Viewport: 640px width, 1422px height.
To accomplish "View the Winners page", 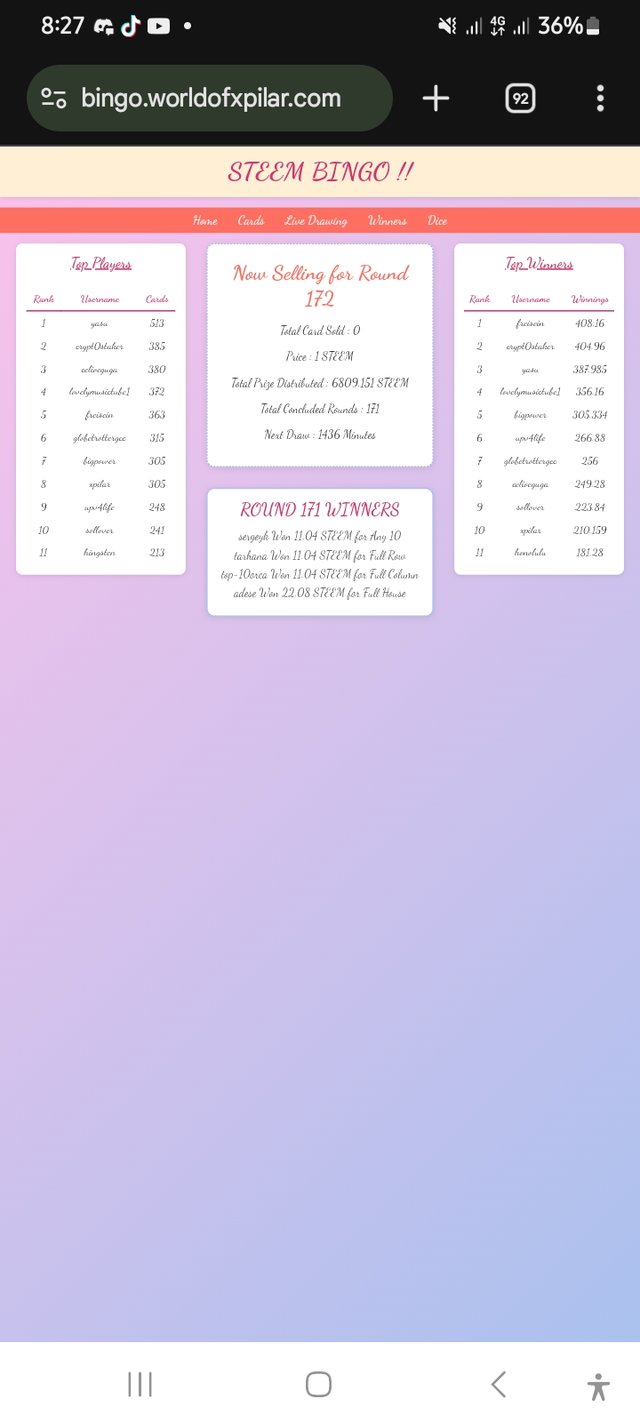I will (x=387, y=221).
